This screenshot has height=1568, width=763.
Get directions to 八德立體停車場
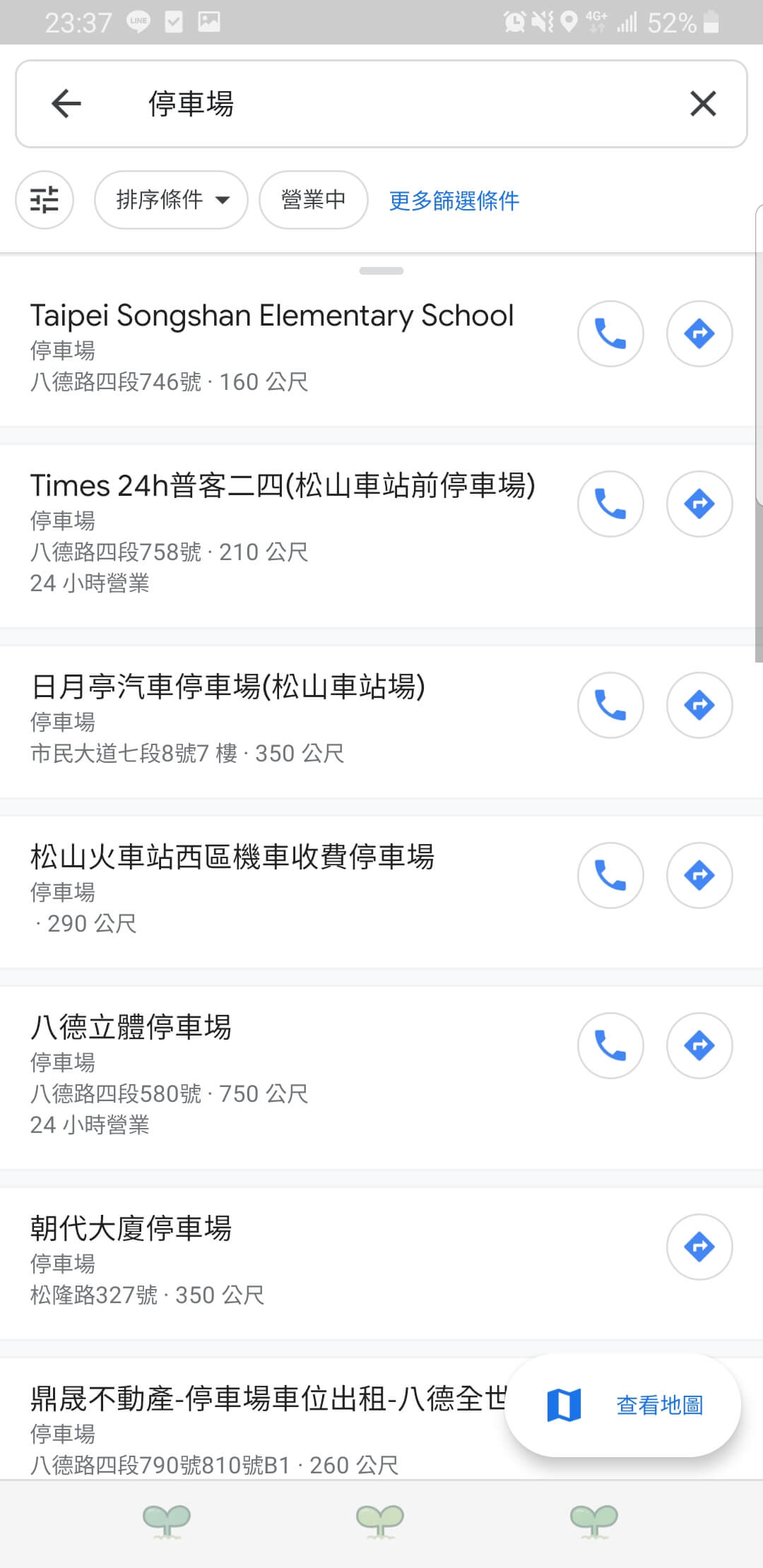(x=699, y=1045)
